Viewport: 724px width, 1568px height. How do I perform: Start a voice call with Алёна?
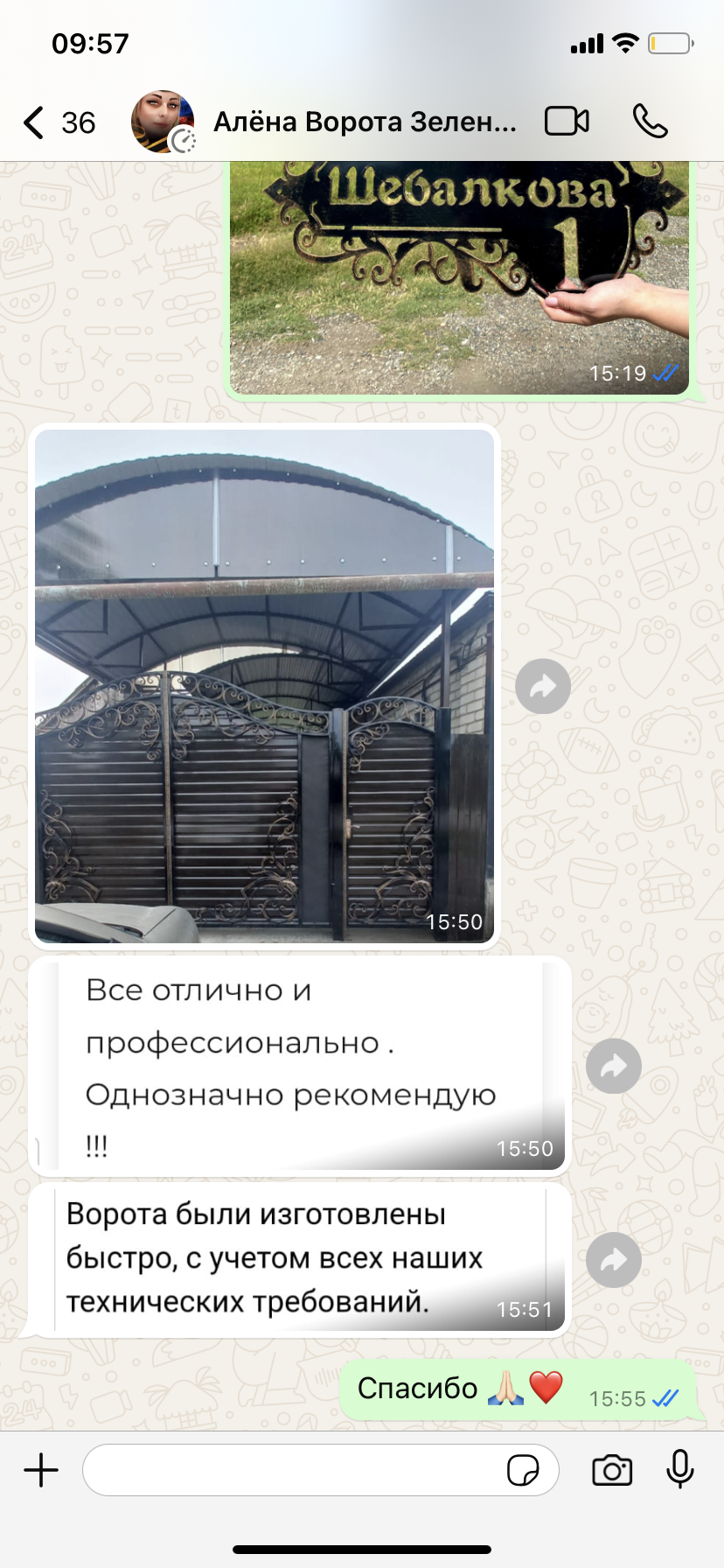(x=650, y=122)
